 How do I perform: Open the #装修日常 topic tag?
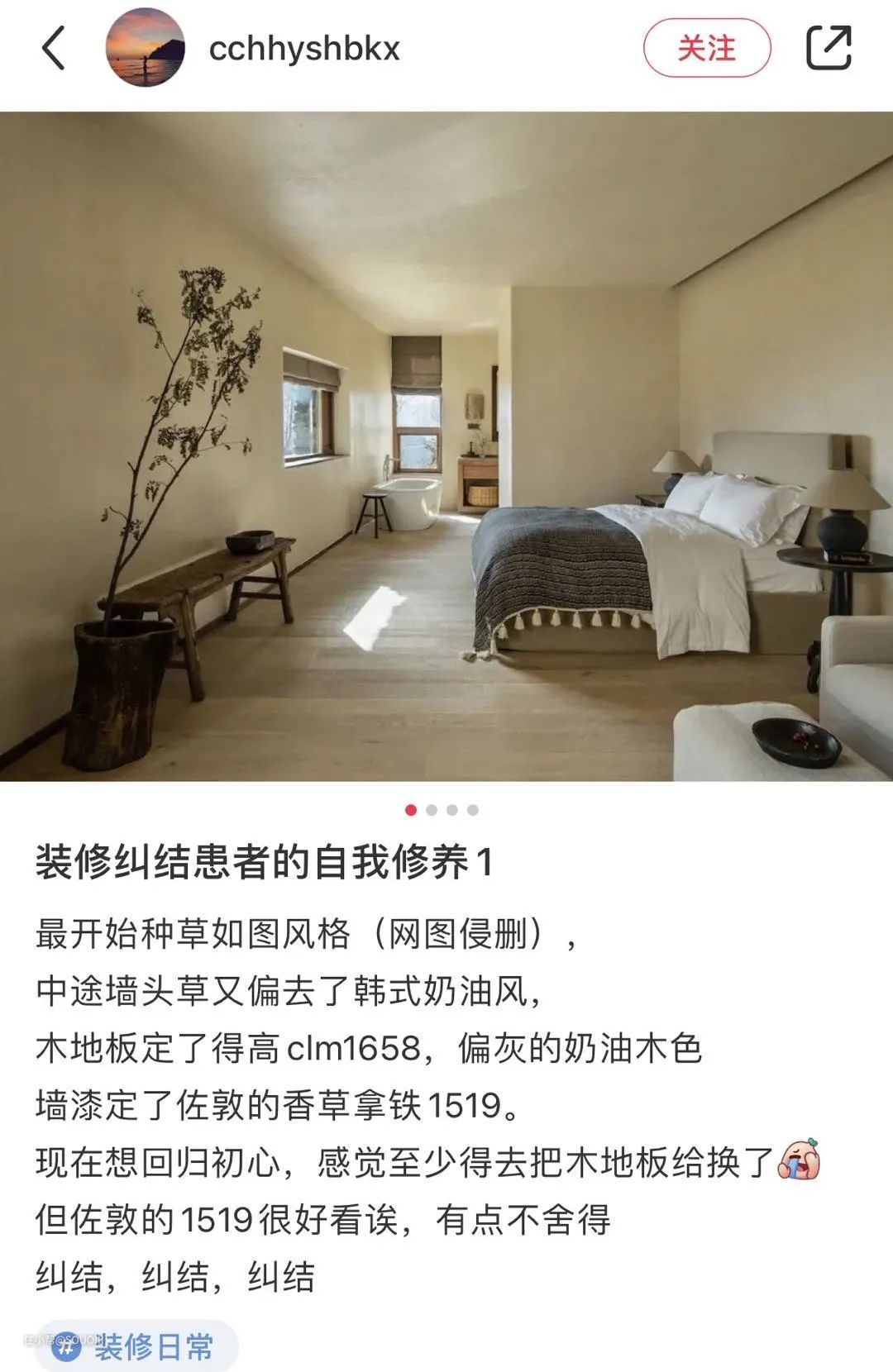tap(136, 1346)
